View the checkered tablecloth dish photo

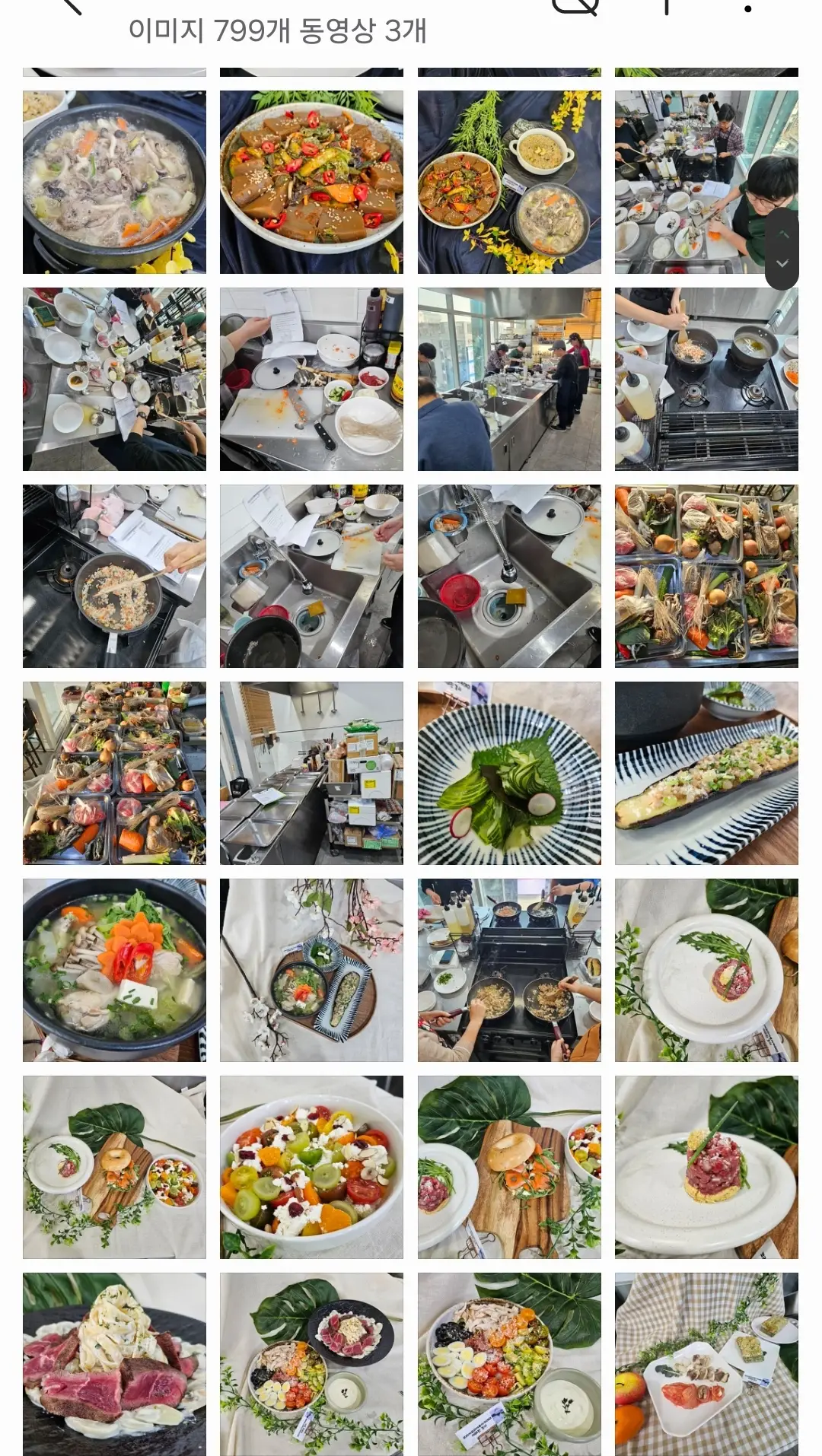point(706,1364)
